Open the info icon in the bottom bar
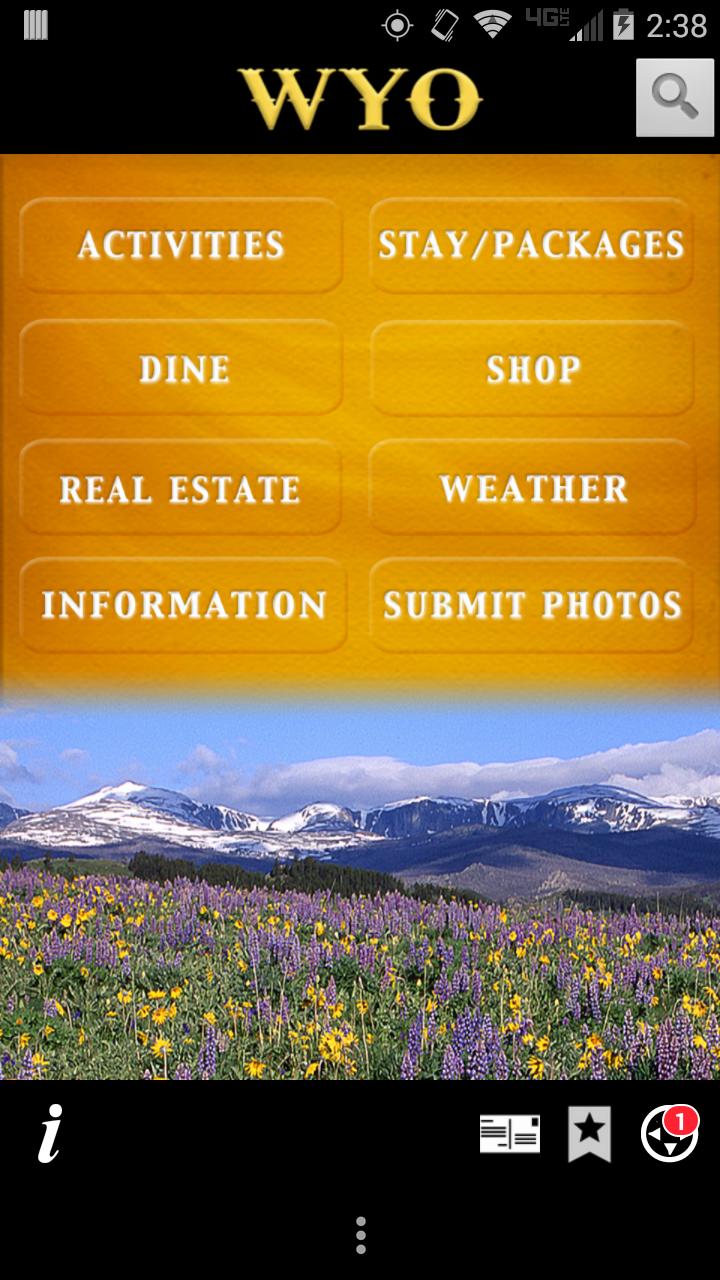Screen dimensions: 720x1280 49,1134
